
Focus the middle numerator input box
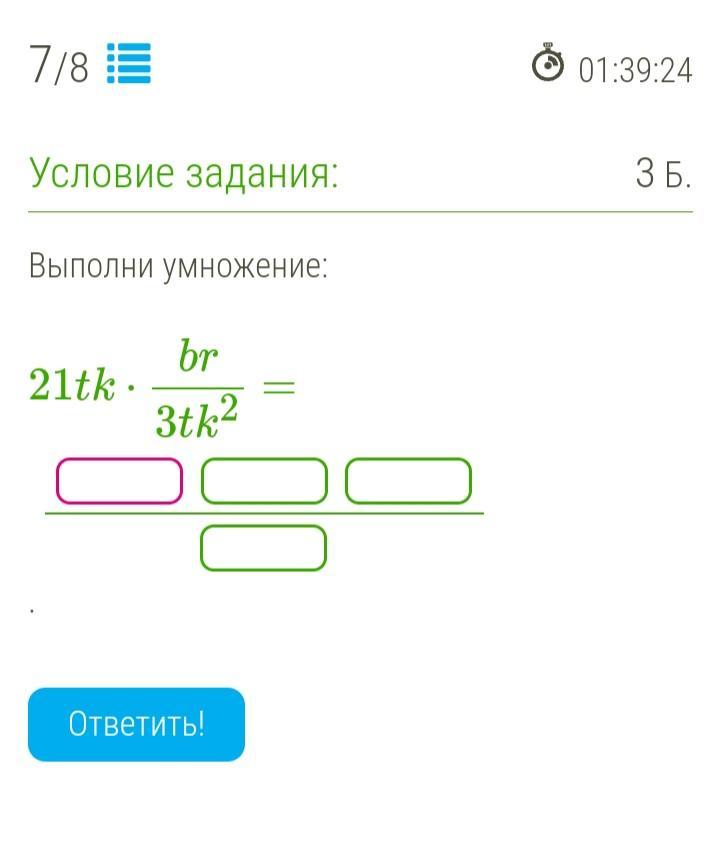click(264, 481)
